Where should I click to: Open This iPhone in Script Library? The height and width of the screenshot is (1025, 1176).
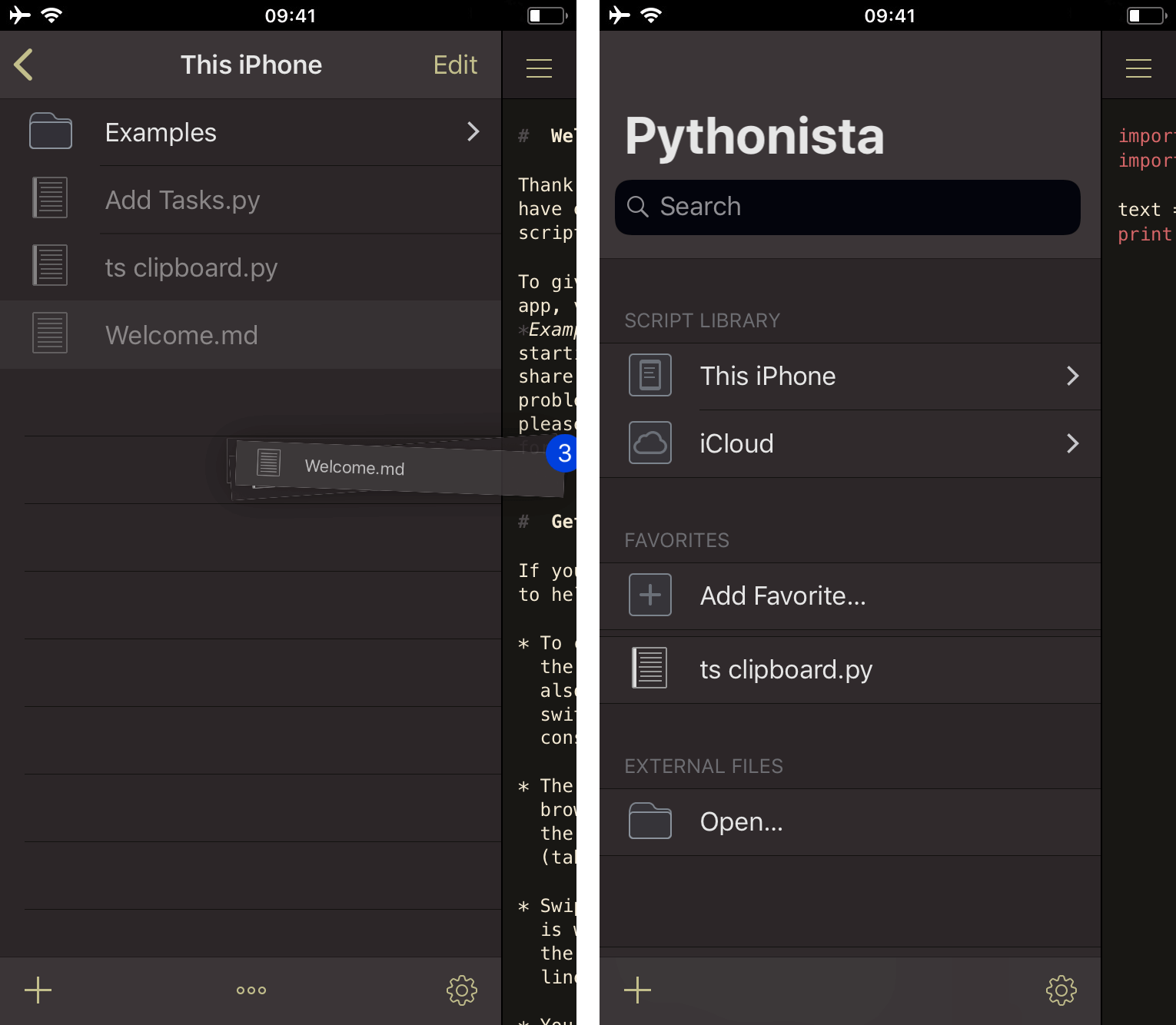tap(849, 376)
